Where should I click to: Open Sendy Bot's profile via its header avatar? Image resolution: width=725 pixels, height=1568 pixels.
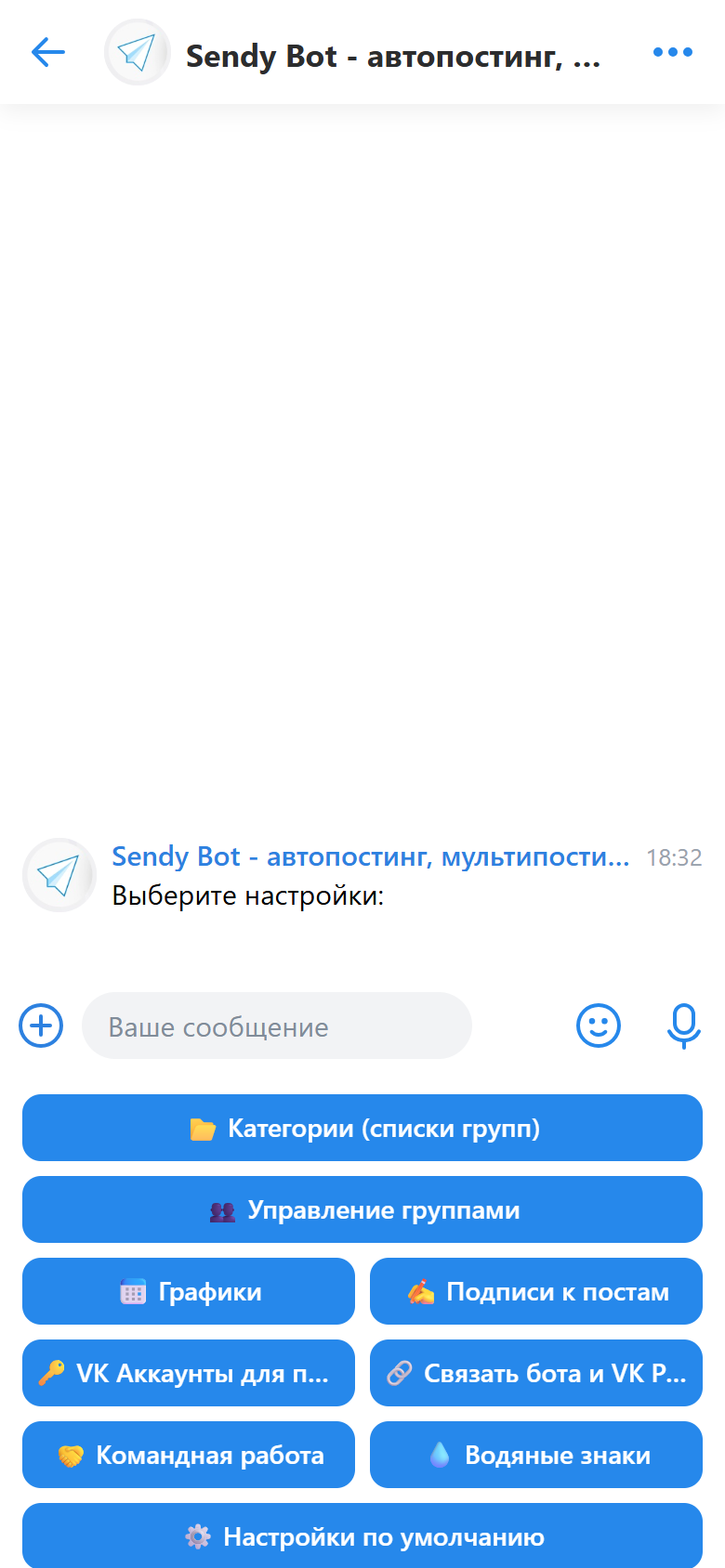[137, 52]
